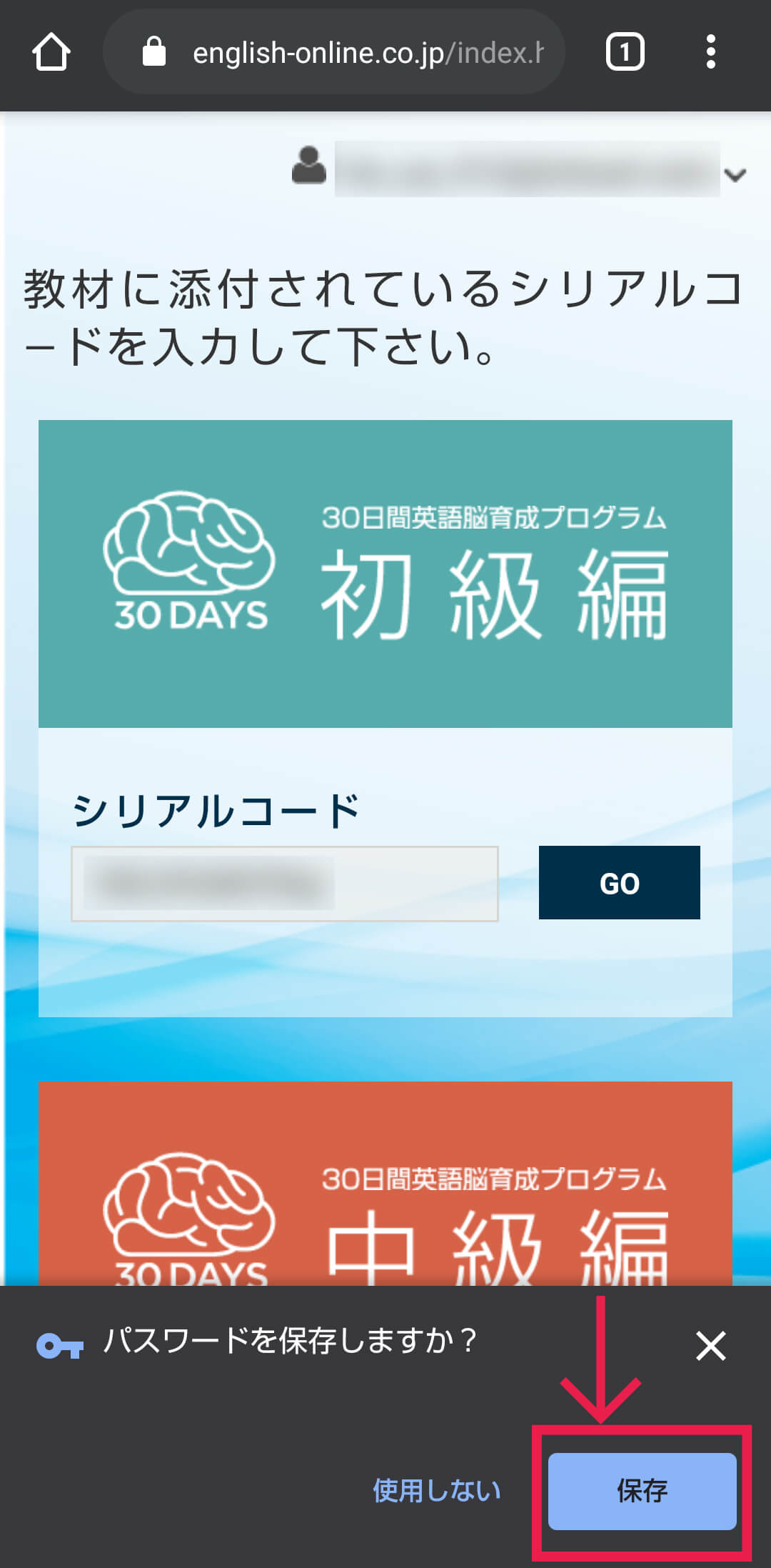Dismiss the save password prompt
771x1568 pixels.
[x=710, y=1346]
